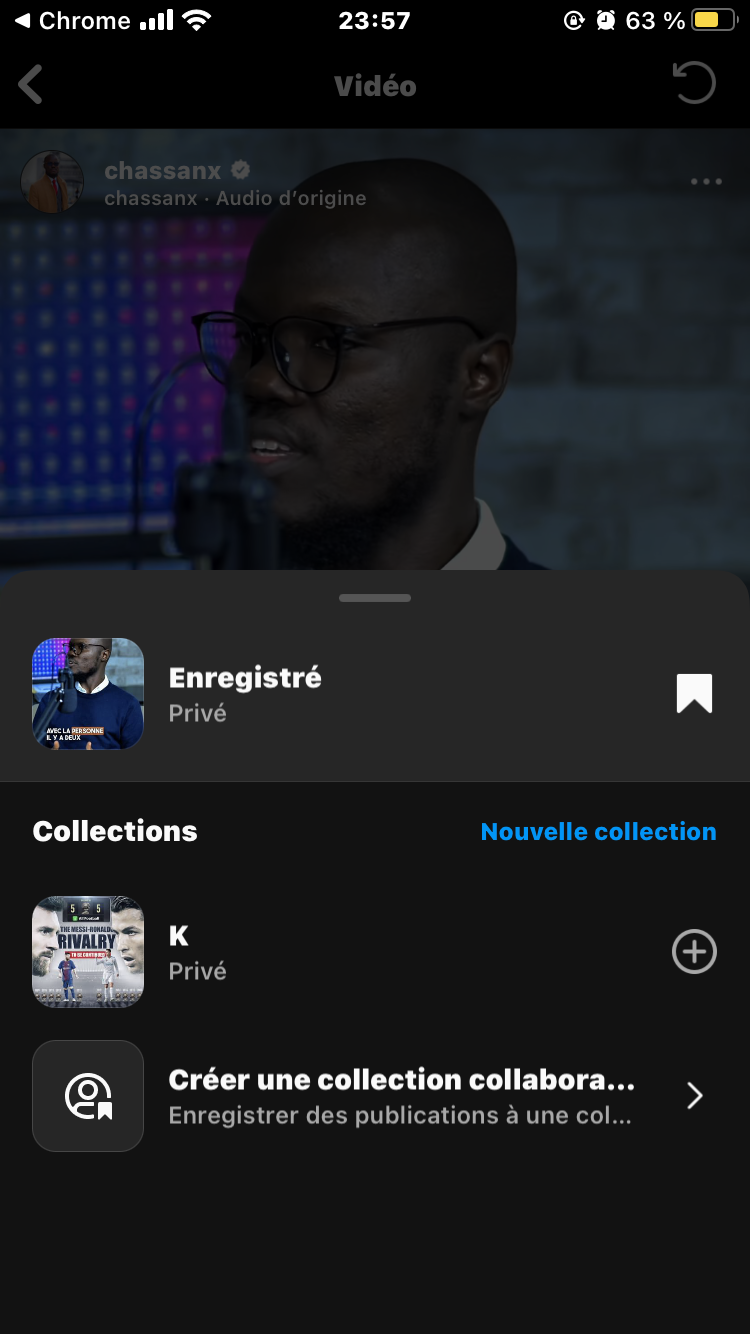Create a Nouvelle collection
This screenshot has width=750, height=1334.
click(x=598, y=832)
